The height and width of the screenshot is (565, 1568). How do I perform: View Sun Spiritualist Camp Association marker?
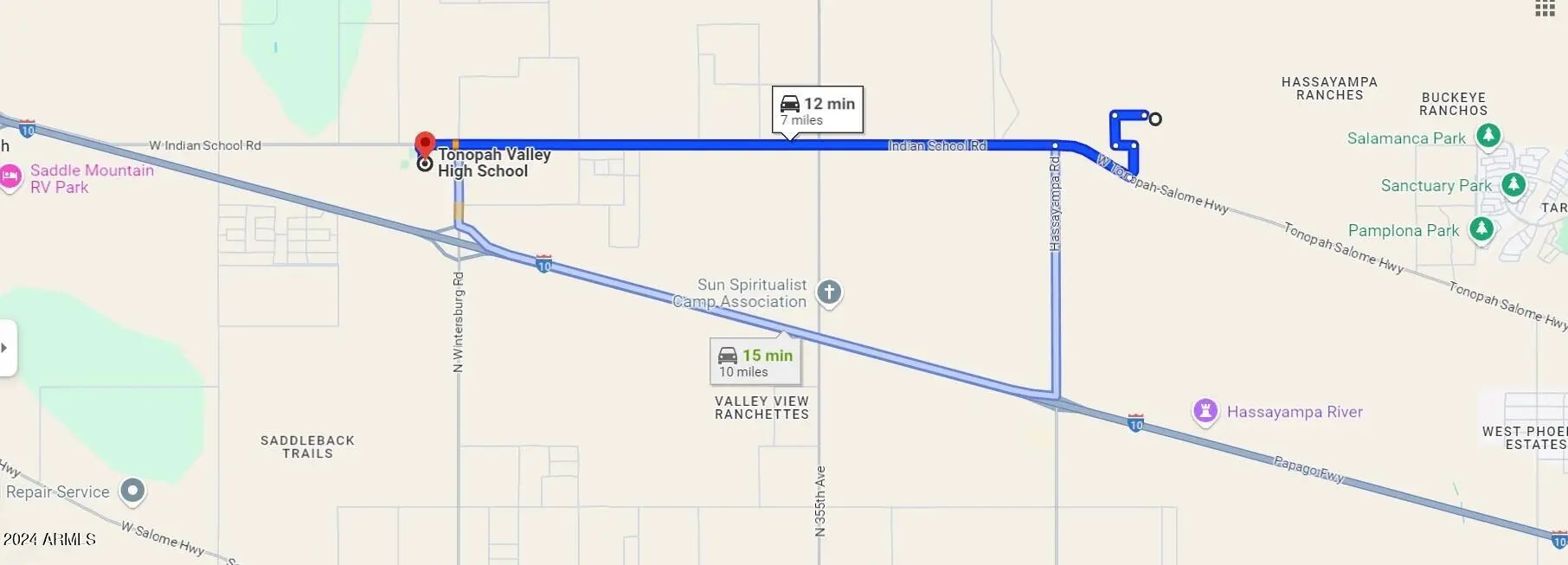829,292
